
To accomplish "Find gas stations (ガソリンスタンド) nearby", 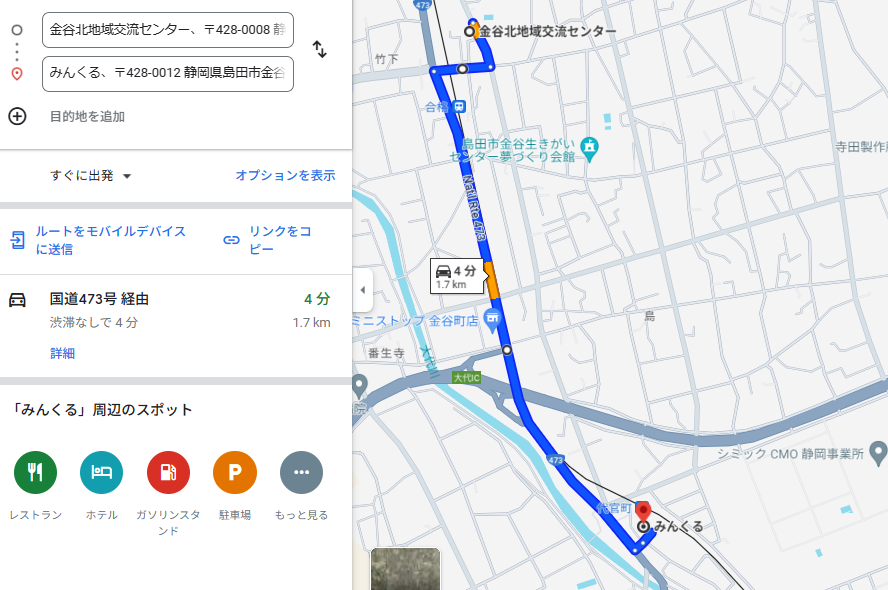I will pyautogui.click(x=168, y=473).
